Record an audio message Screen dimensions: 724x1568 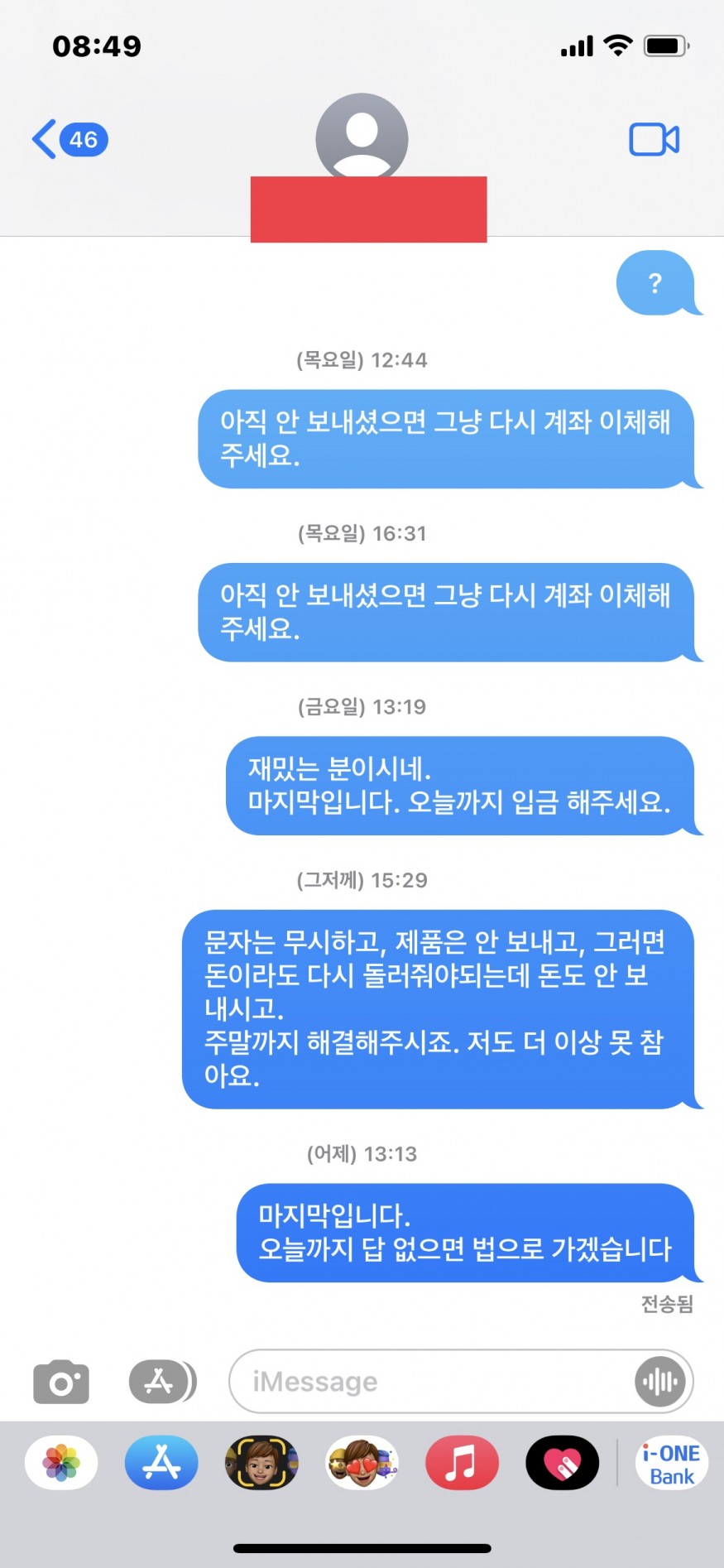660,1381
